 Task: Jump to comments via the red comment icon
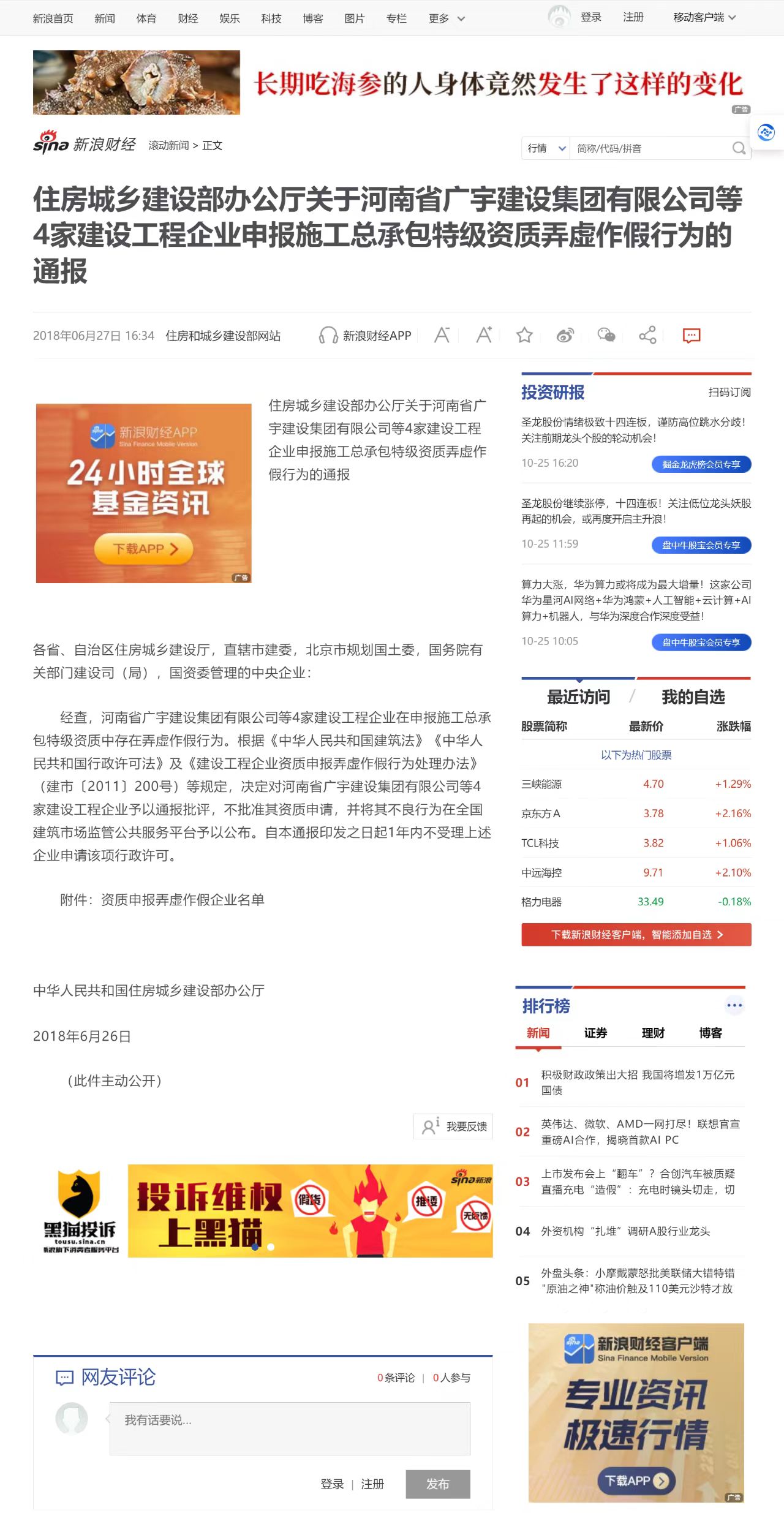(x=691, y=335)
